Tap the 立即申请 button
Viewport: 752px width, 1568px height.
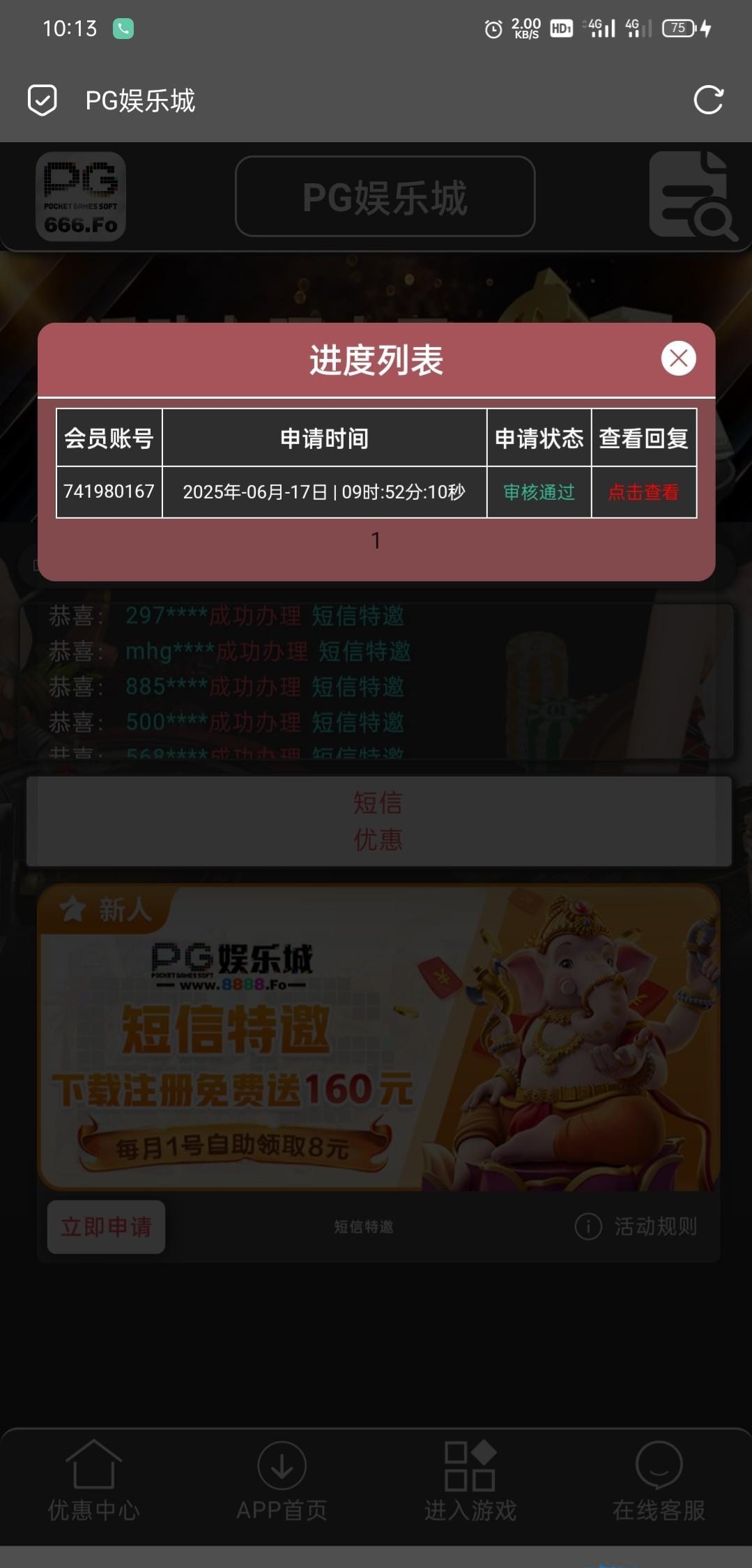pyautogui.click(x=106, y=1226)
